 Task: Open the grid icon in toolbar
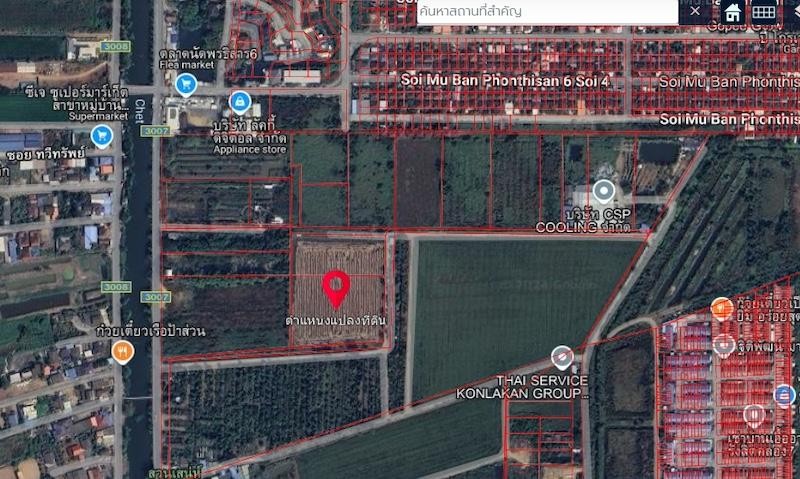click(x=764, y=12)
